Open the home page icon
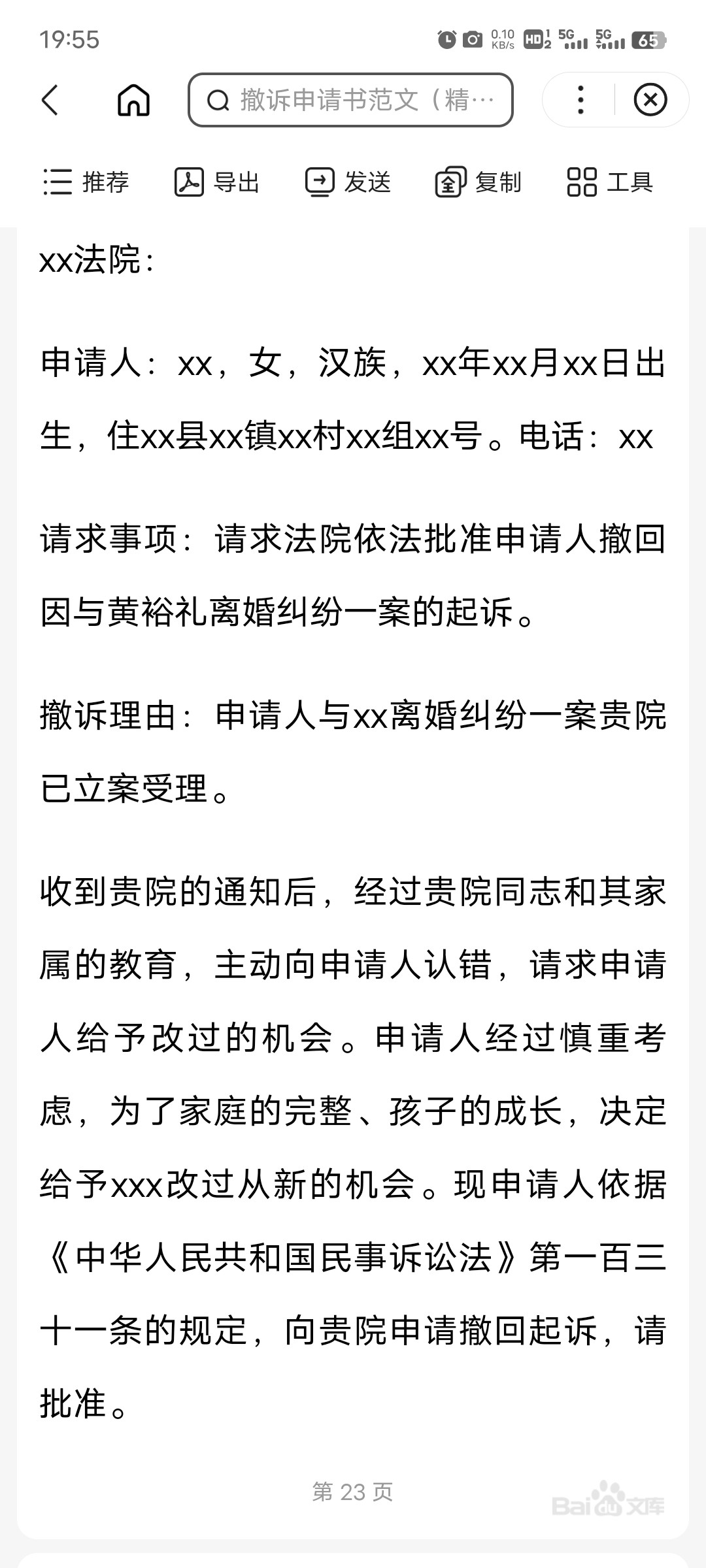Image resolution: width=706 pixels, height=1568 pixels. coord(133,100)
